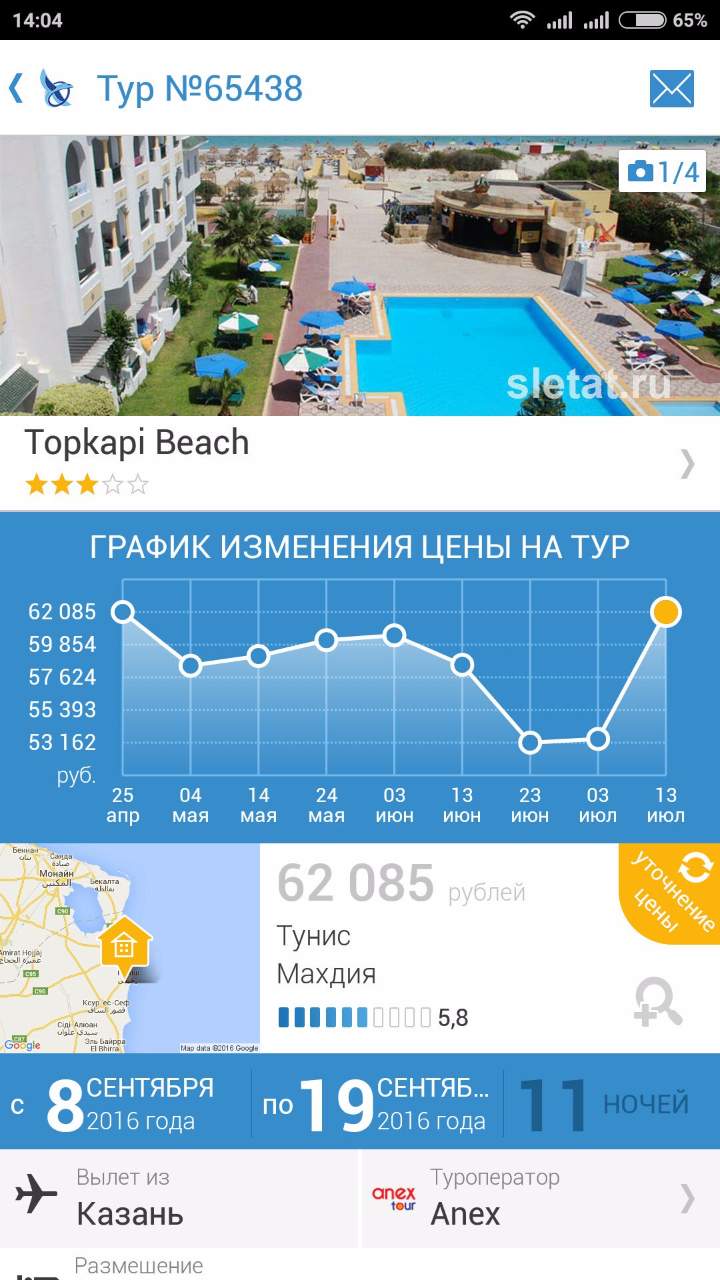
Task: Open the Anex tour operator row
Action: [x=541, y=1198]
